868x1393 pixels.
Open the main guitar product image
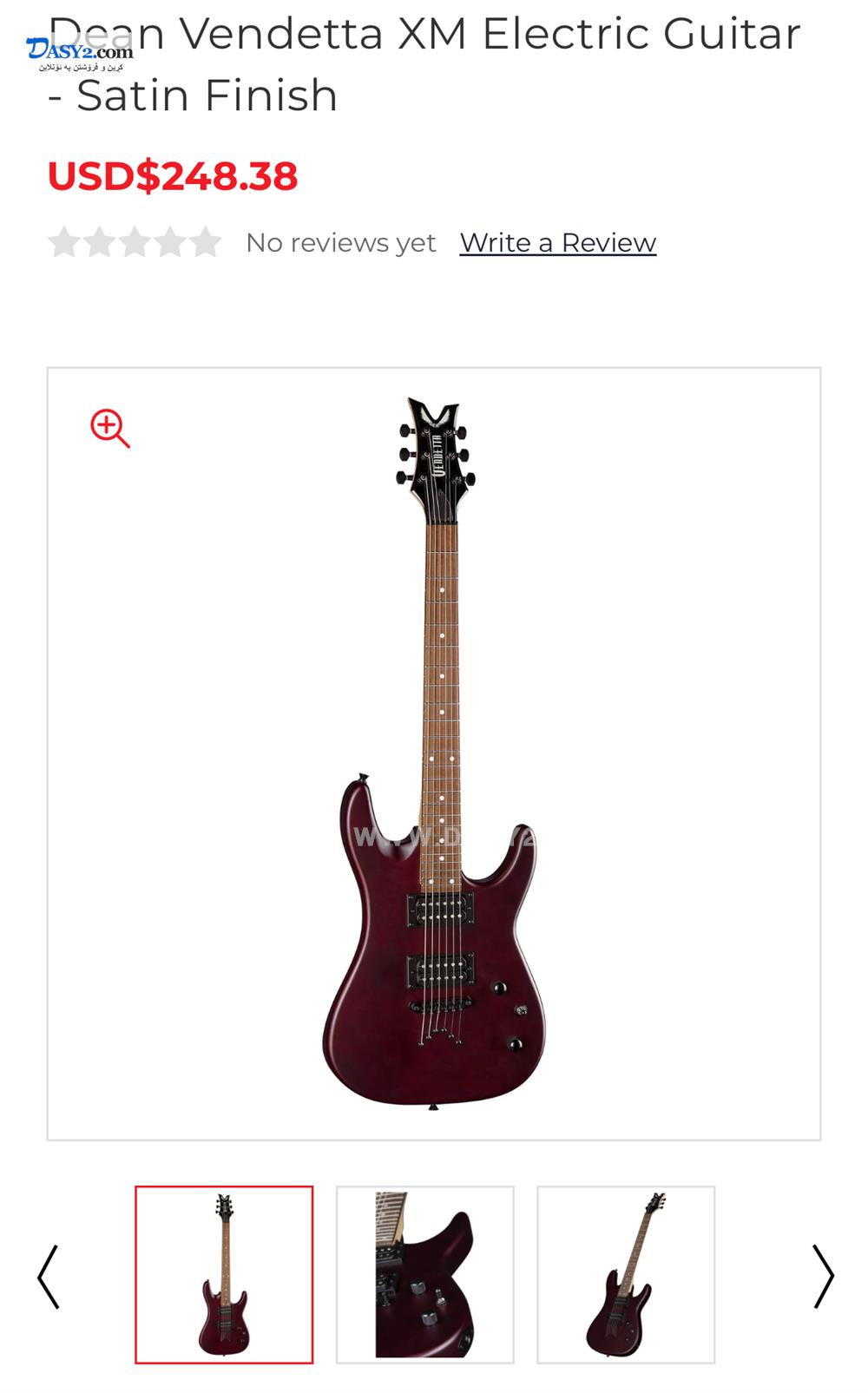point(434,754)
